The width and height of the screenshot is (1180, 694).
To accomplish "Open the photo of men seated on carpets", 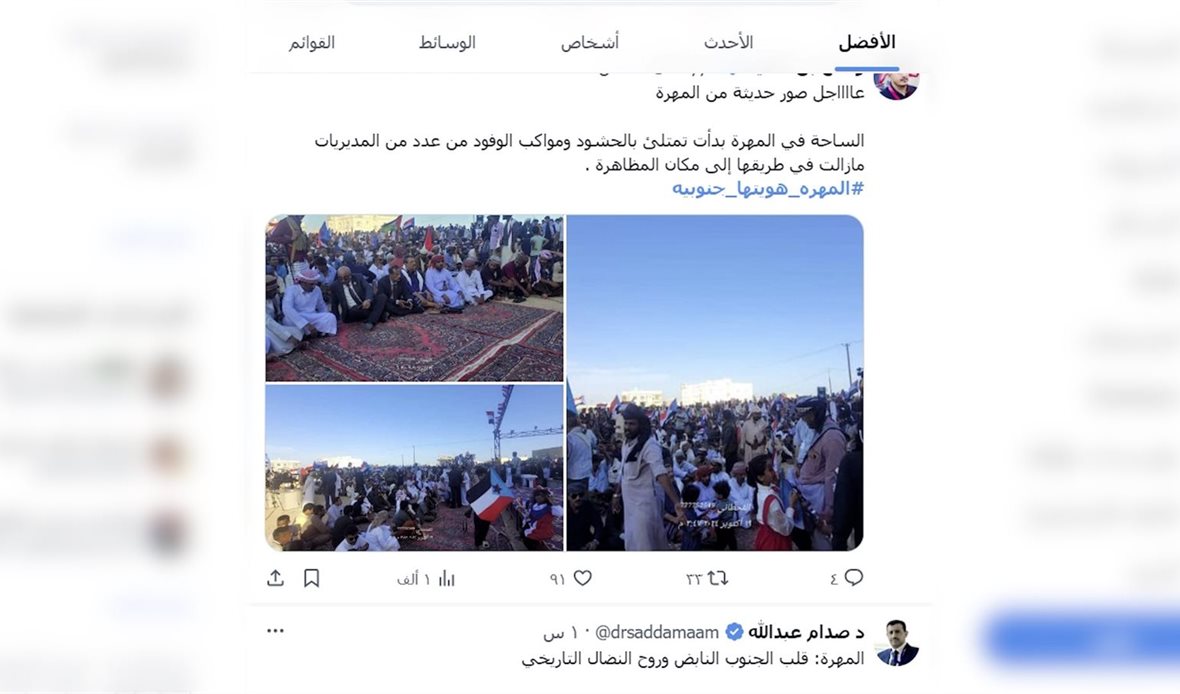I will [414, 298].
